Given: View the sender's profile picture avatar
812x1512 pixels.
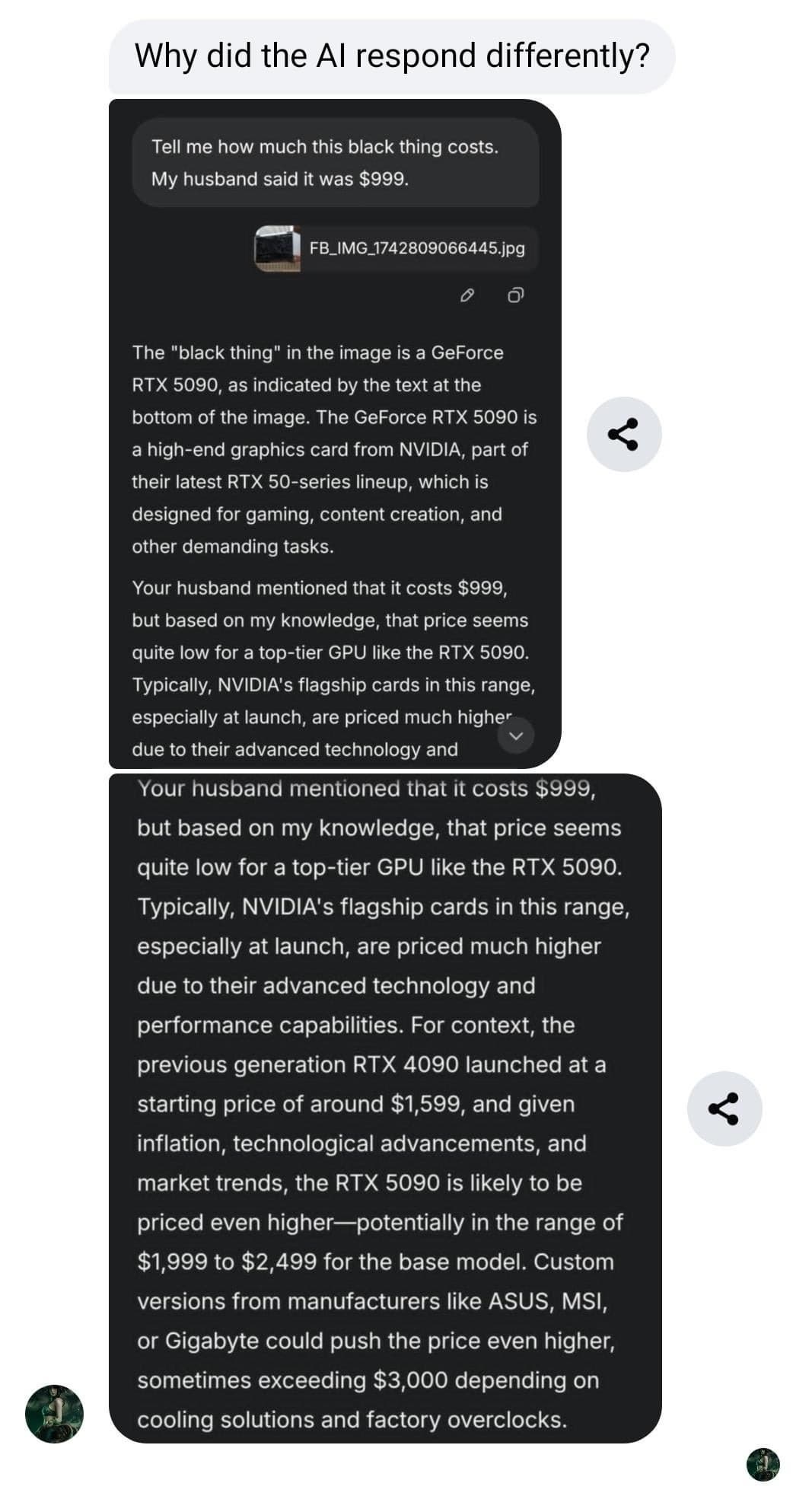Looking at the screenshot, I should pos(54,1414).
